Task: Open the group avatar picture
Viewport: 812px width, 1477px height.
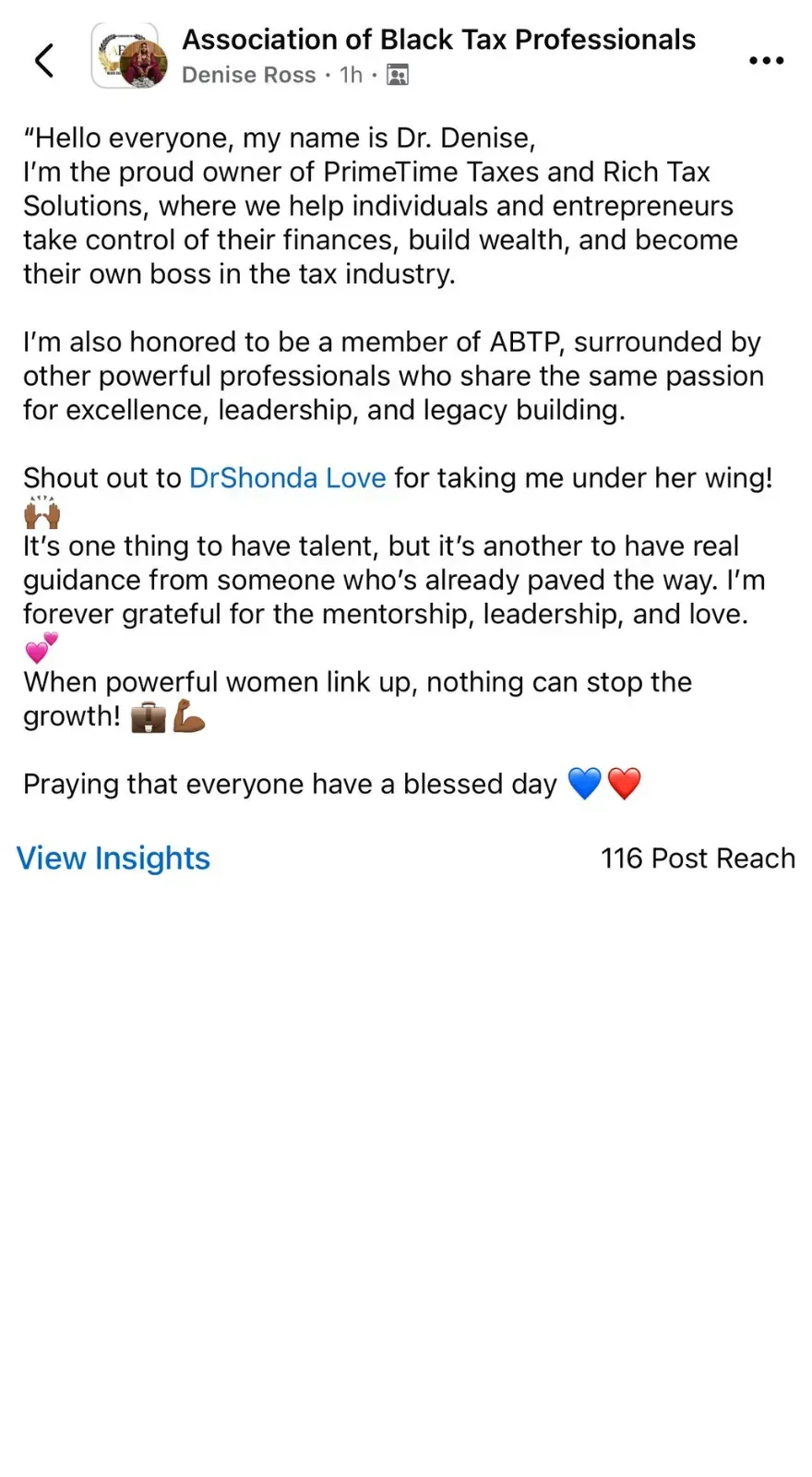Action: coord(129,57)
